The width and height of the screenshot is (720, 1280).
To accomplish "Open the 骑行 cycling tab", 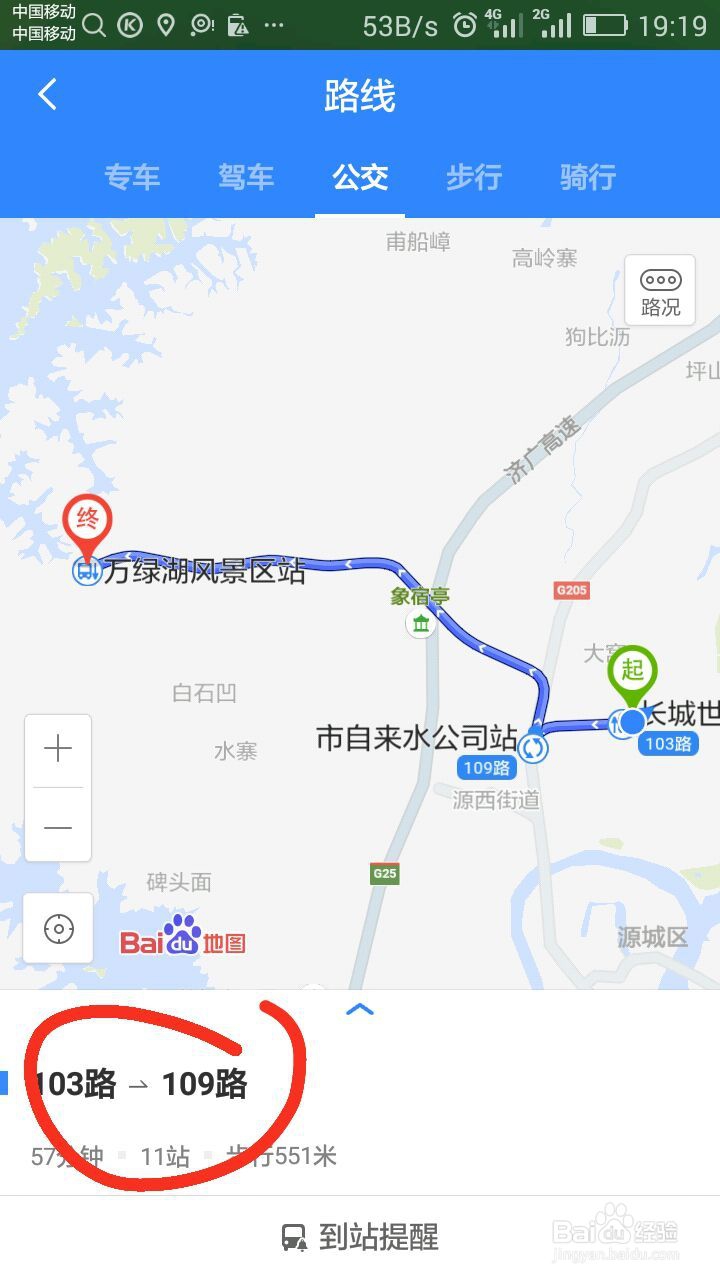I will pyautogui.click(x=587, y=178).
